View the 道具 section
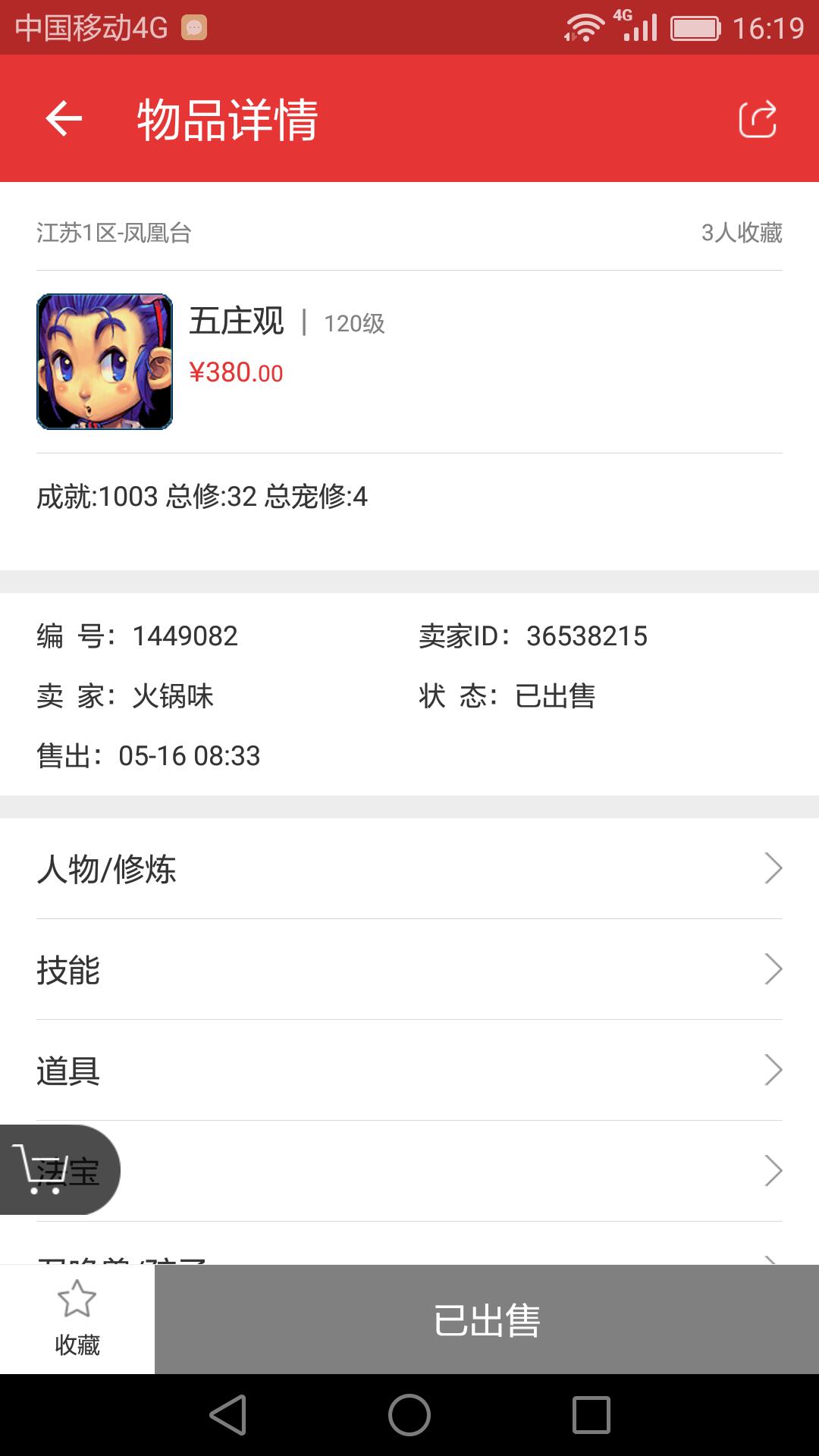Viewport: 819px width, 1456px height. click(x=409, y=1071)
